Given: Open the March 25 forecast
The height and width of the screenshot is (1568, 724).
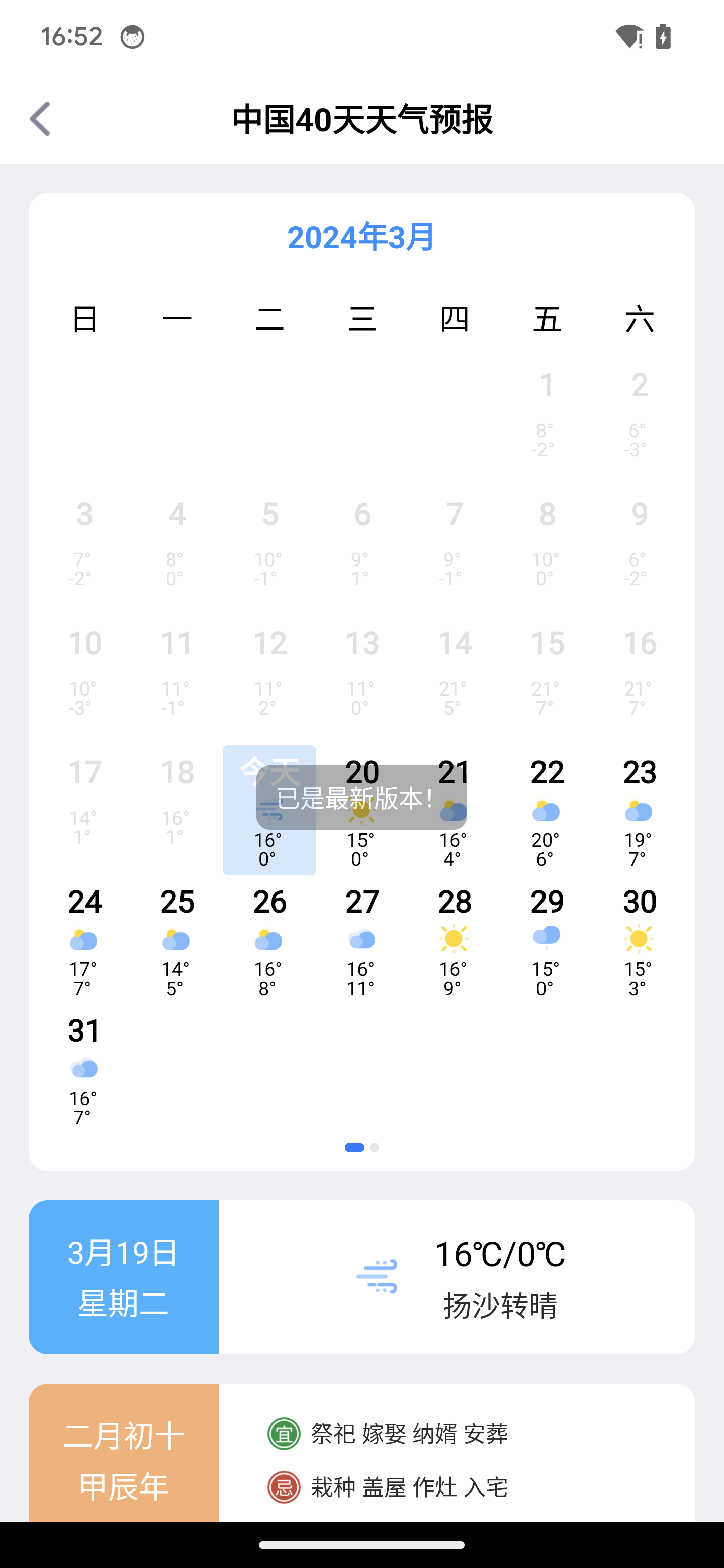Looking at the screenshot, I should [176, 940].
